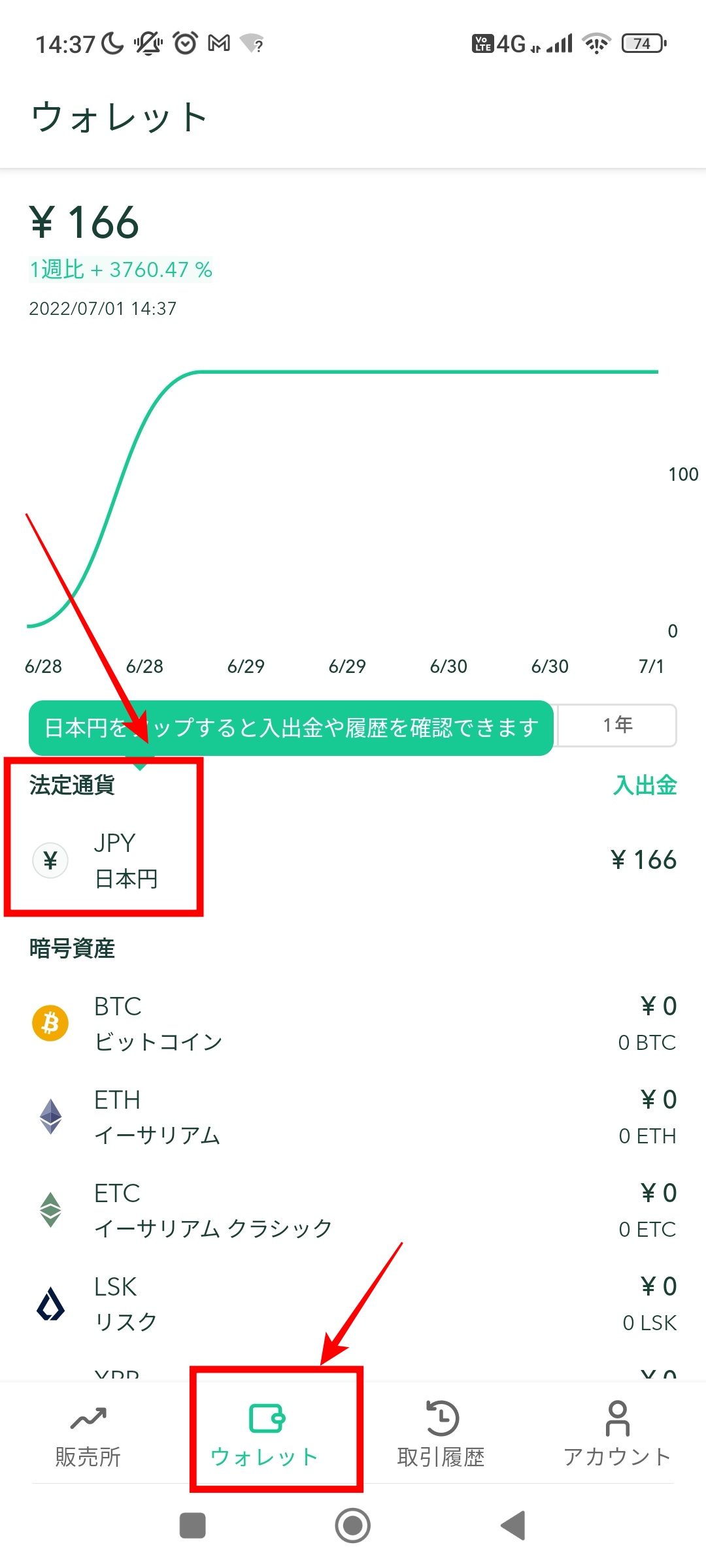Tap the system home button
The image size is (706, 1568).
(353, 1526)
